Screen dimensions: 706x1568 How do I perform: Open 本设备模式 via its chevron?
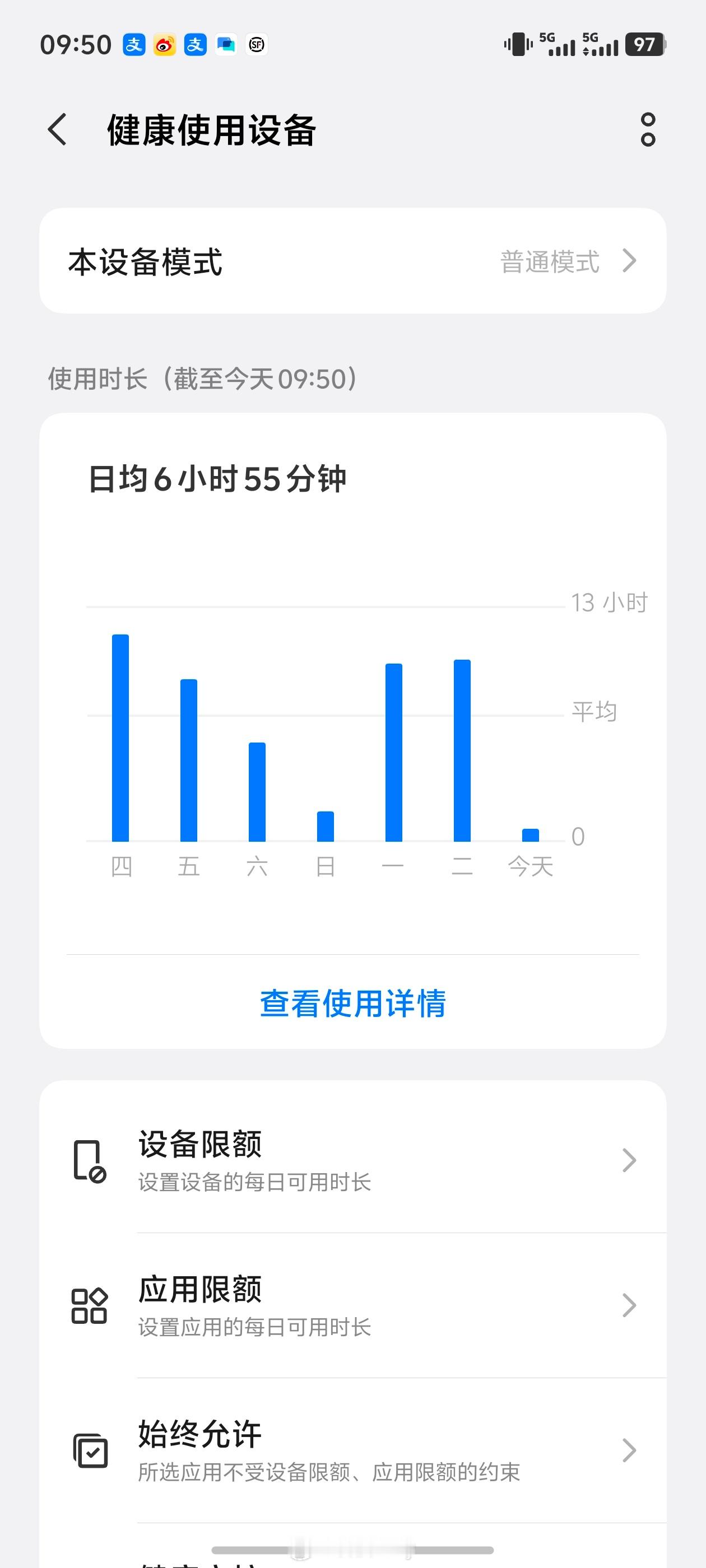pyautogui.click(x=630, y=260)
